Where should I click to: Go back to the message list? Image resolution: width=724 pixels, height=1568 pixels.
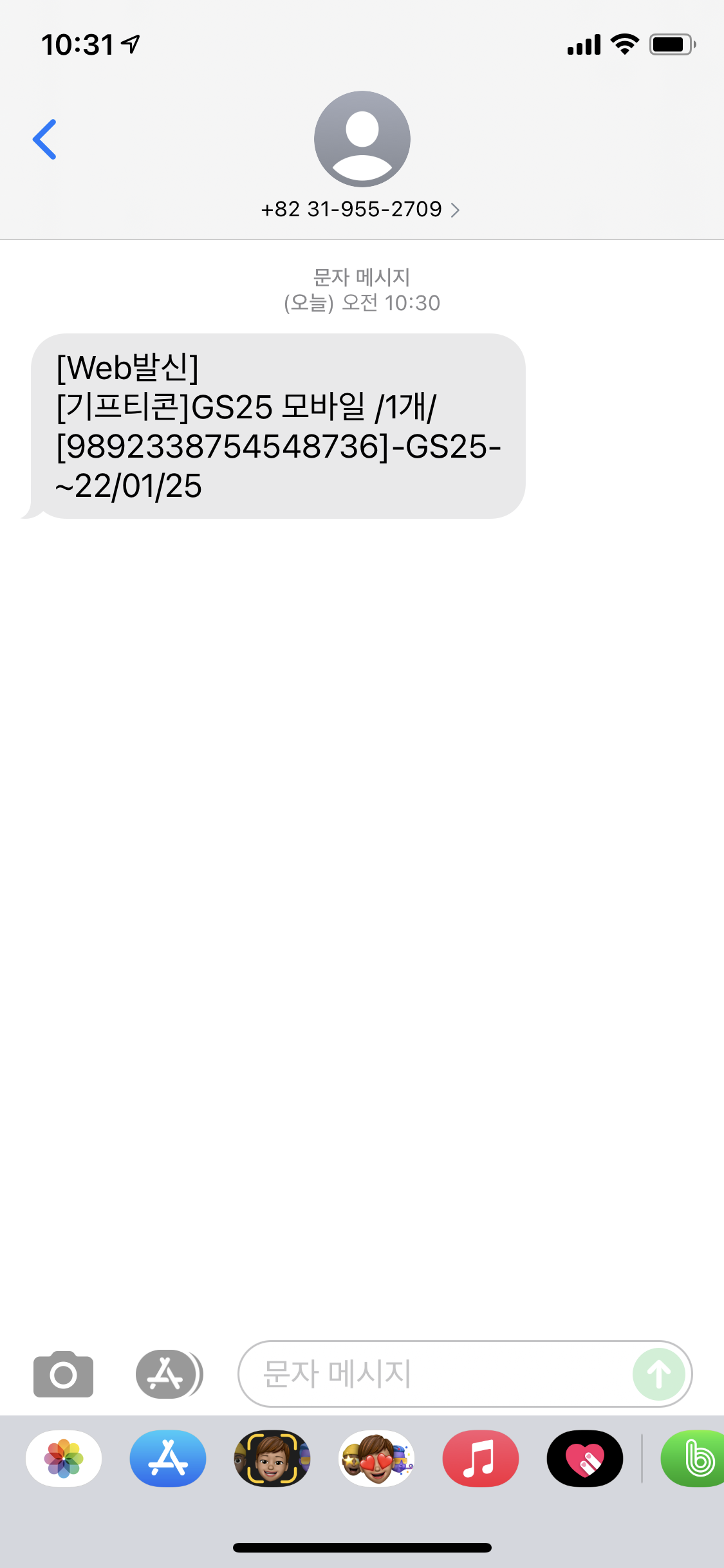point(44,139)
